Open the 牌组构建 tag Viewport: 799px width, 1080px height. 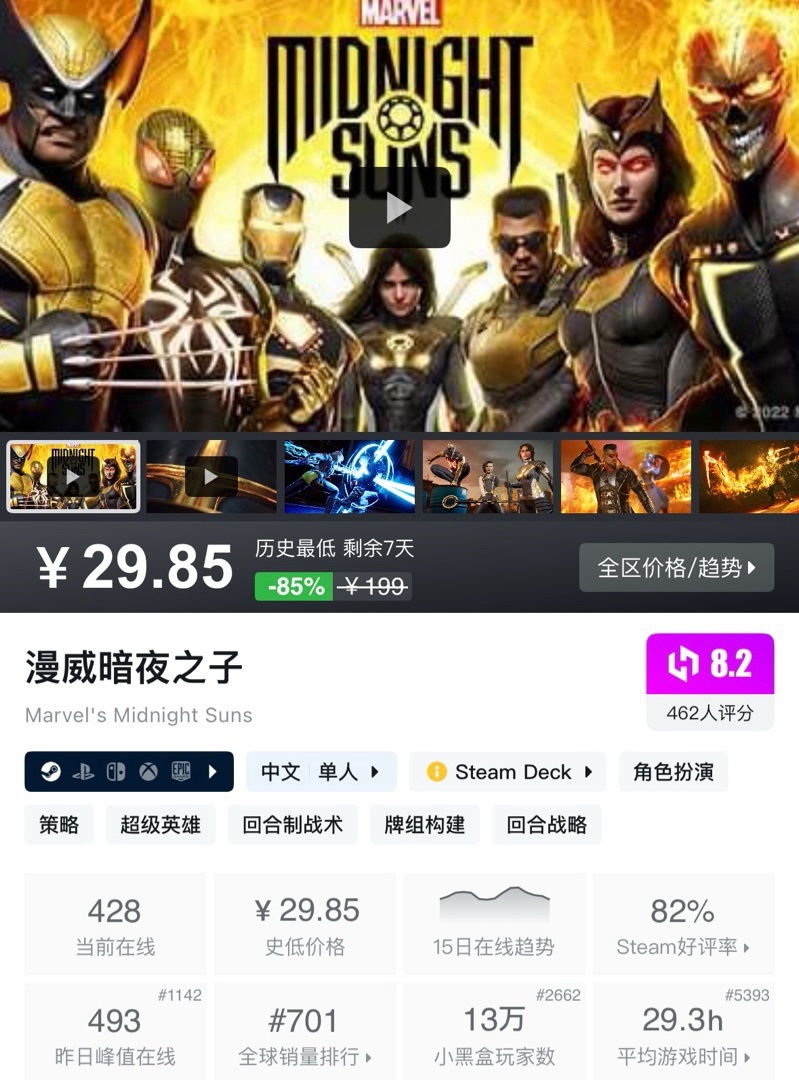coord(424,826)
